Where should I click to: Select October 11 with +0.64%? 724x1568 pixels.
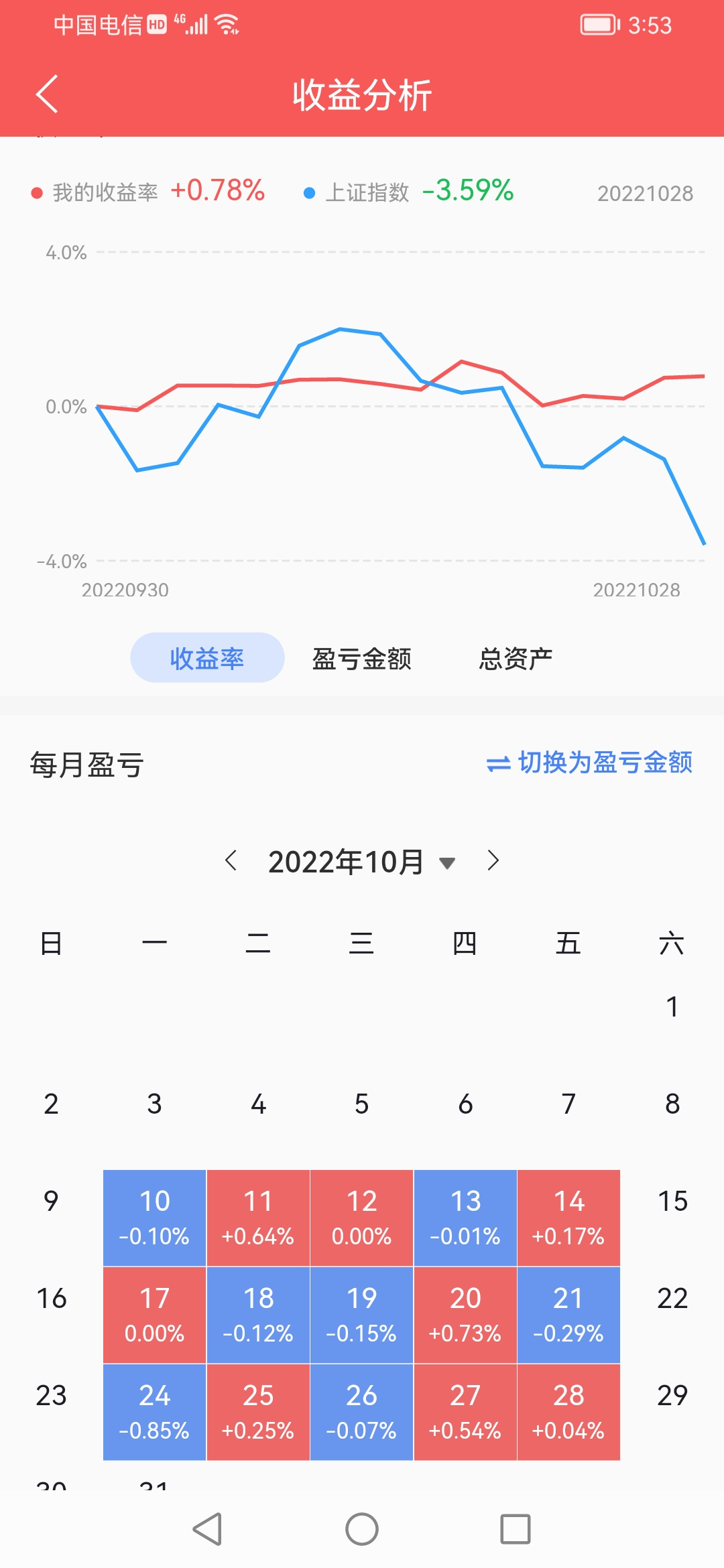258,1218
